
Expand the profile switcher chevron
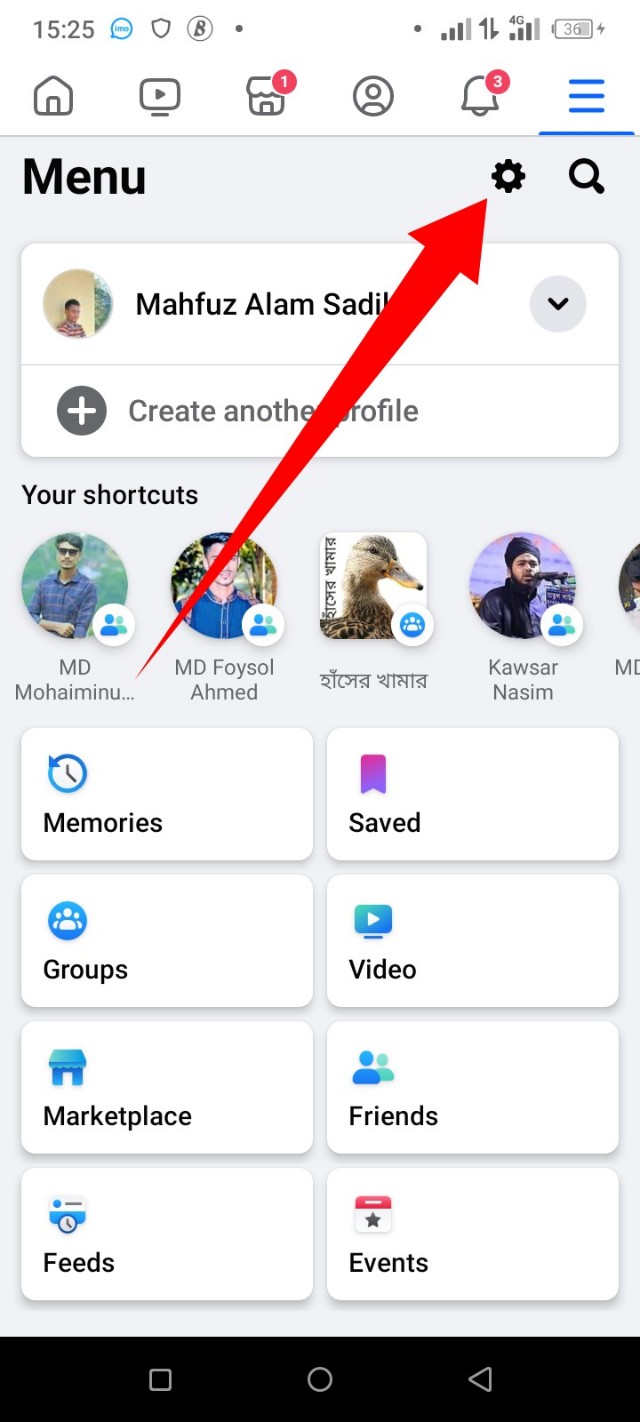[558, 304]
